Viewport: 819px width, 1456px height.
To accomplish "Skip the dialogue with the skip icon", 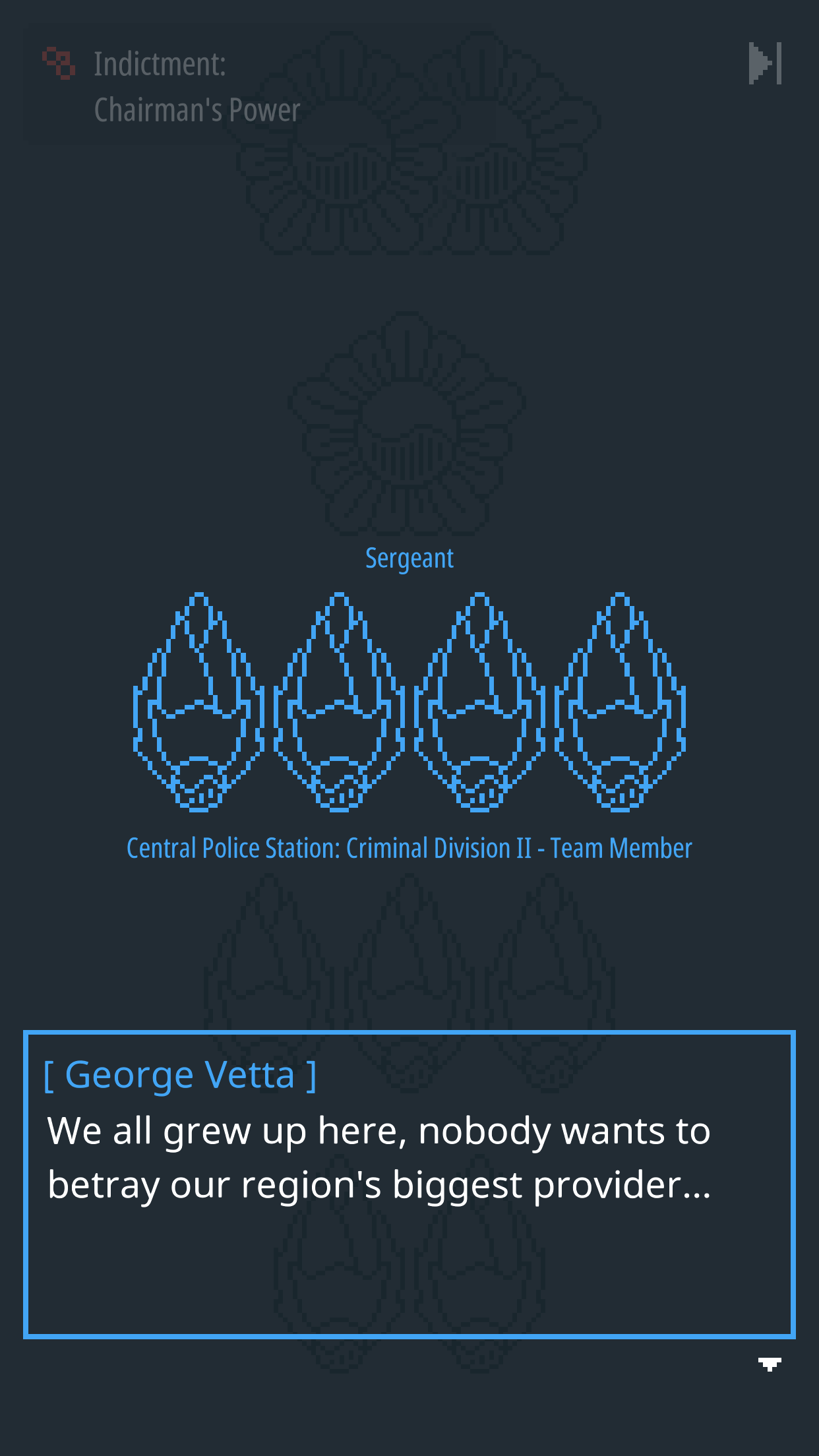I will pos(765,63).
